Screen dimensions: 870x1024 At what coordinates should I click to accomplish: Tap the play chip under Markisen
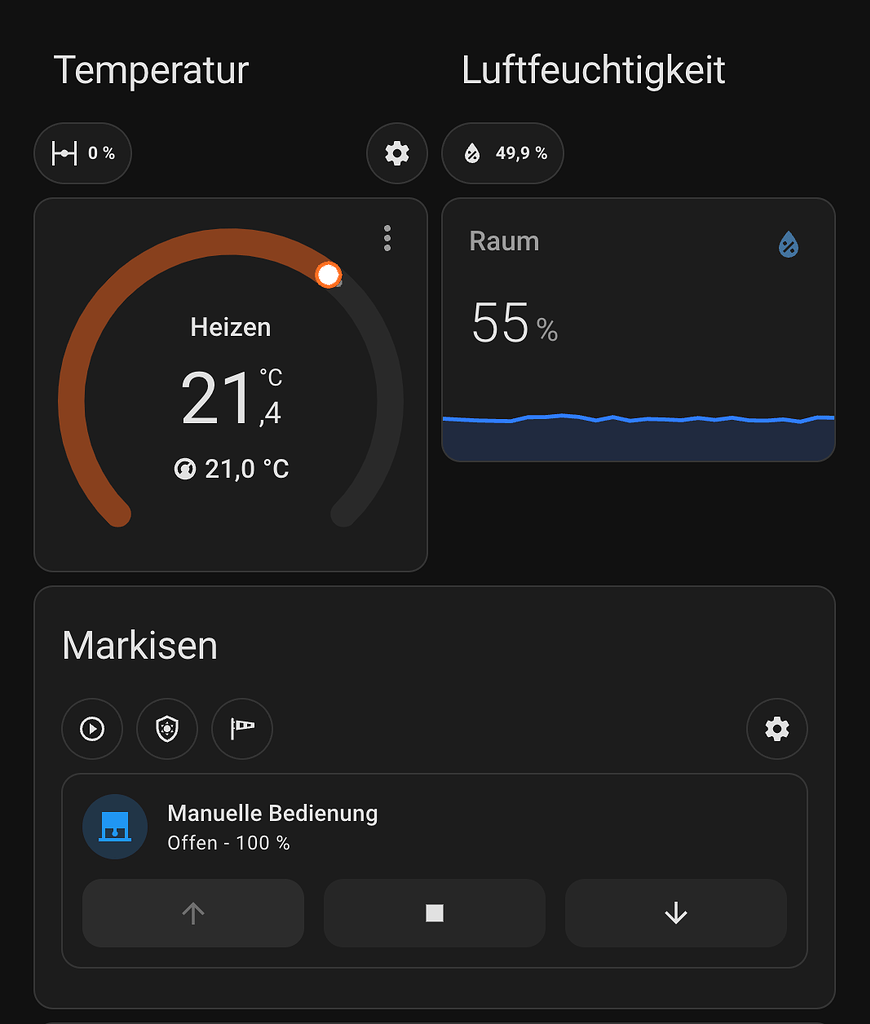[92, 729]
